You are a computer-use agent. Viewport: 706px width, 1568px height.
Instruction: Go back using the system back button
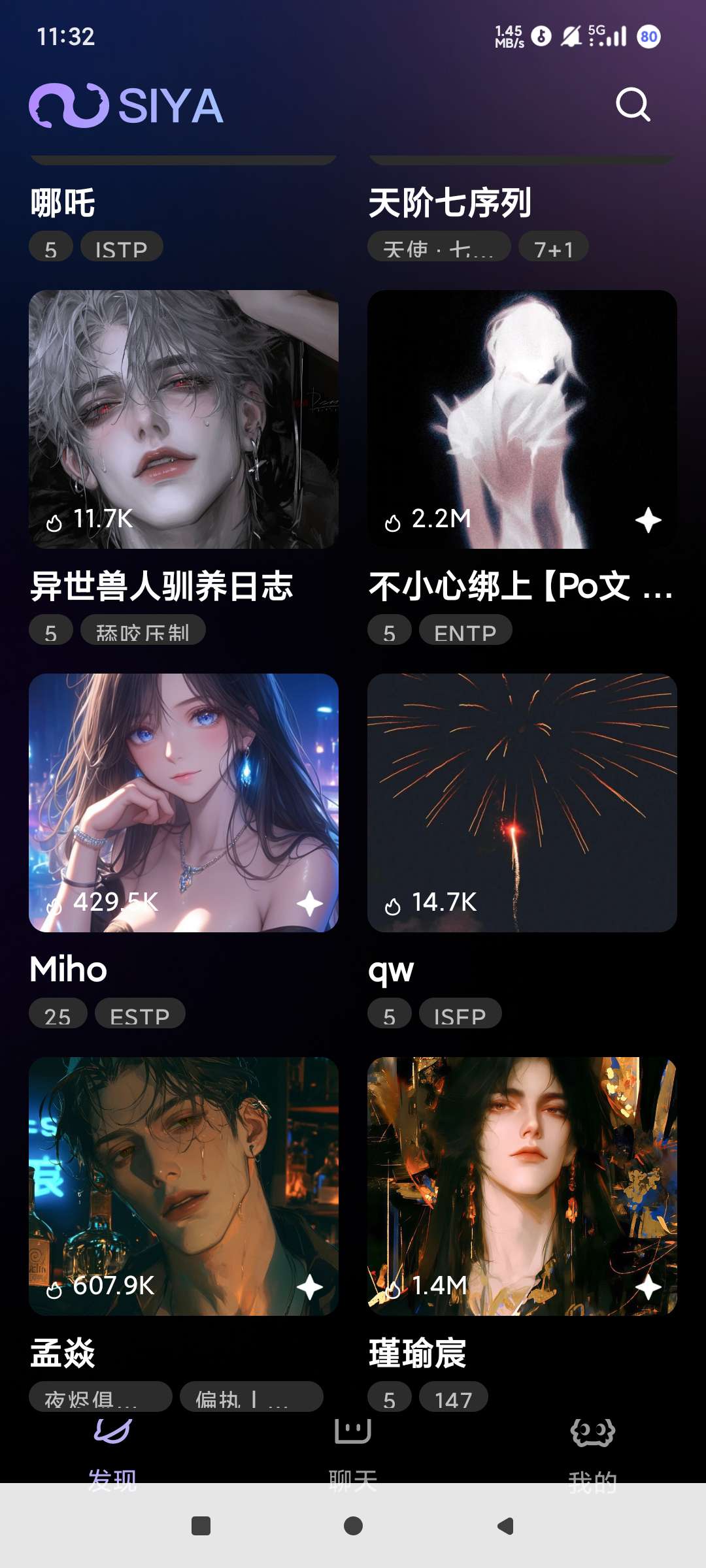[x=505, y=1526]
